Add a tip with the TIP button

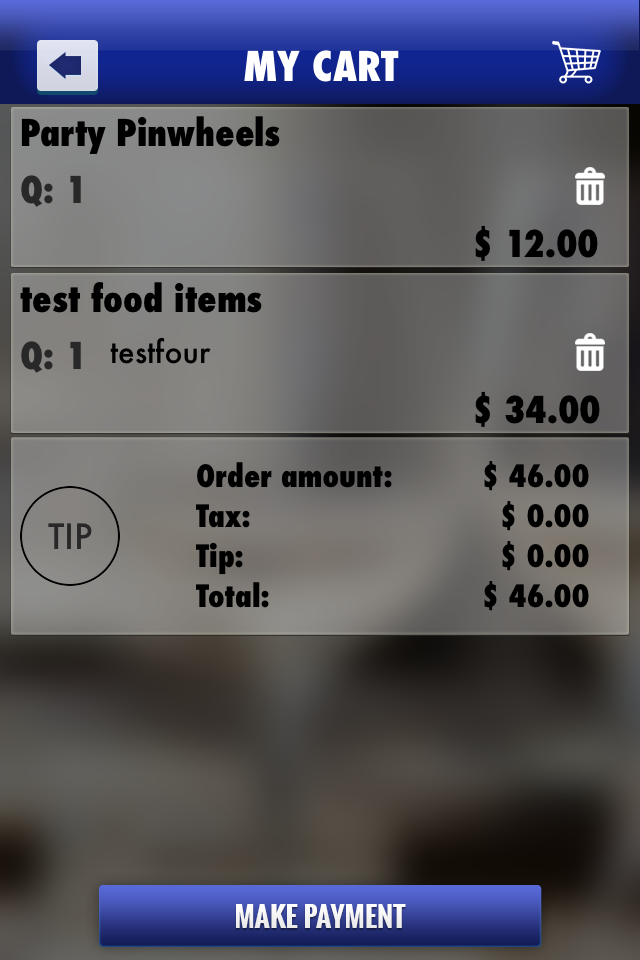click(x=70, y=536)
